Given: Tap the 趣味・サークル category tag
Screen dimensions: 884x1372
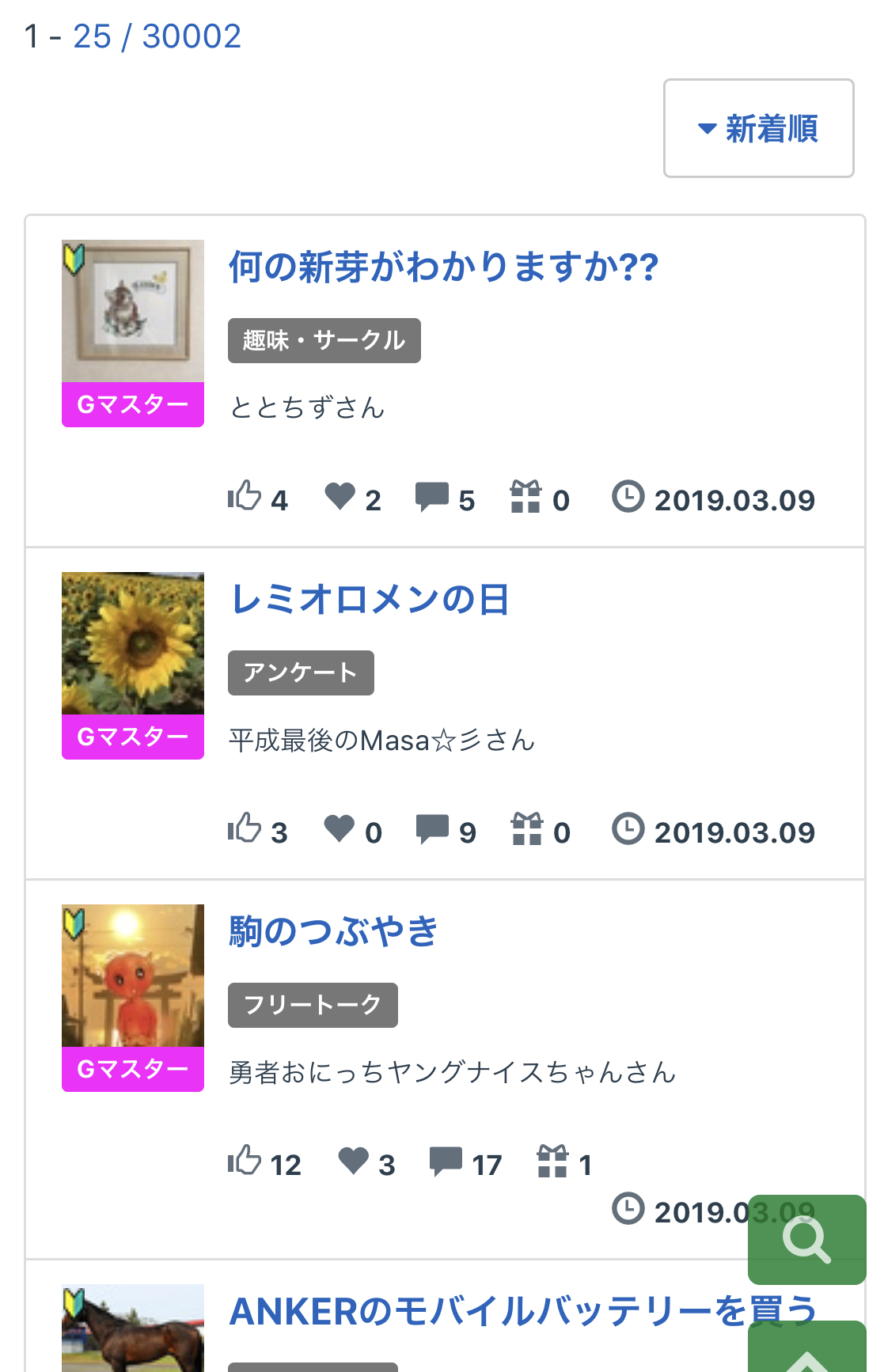Looking at the screenshot, I should [324, 340].
